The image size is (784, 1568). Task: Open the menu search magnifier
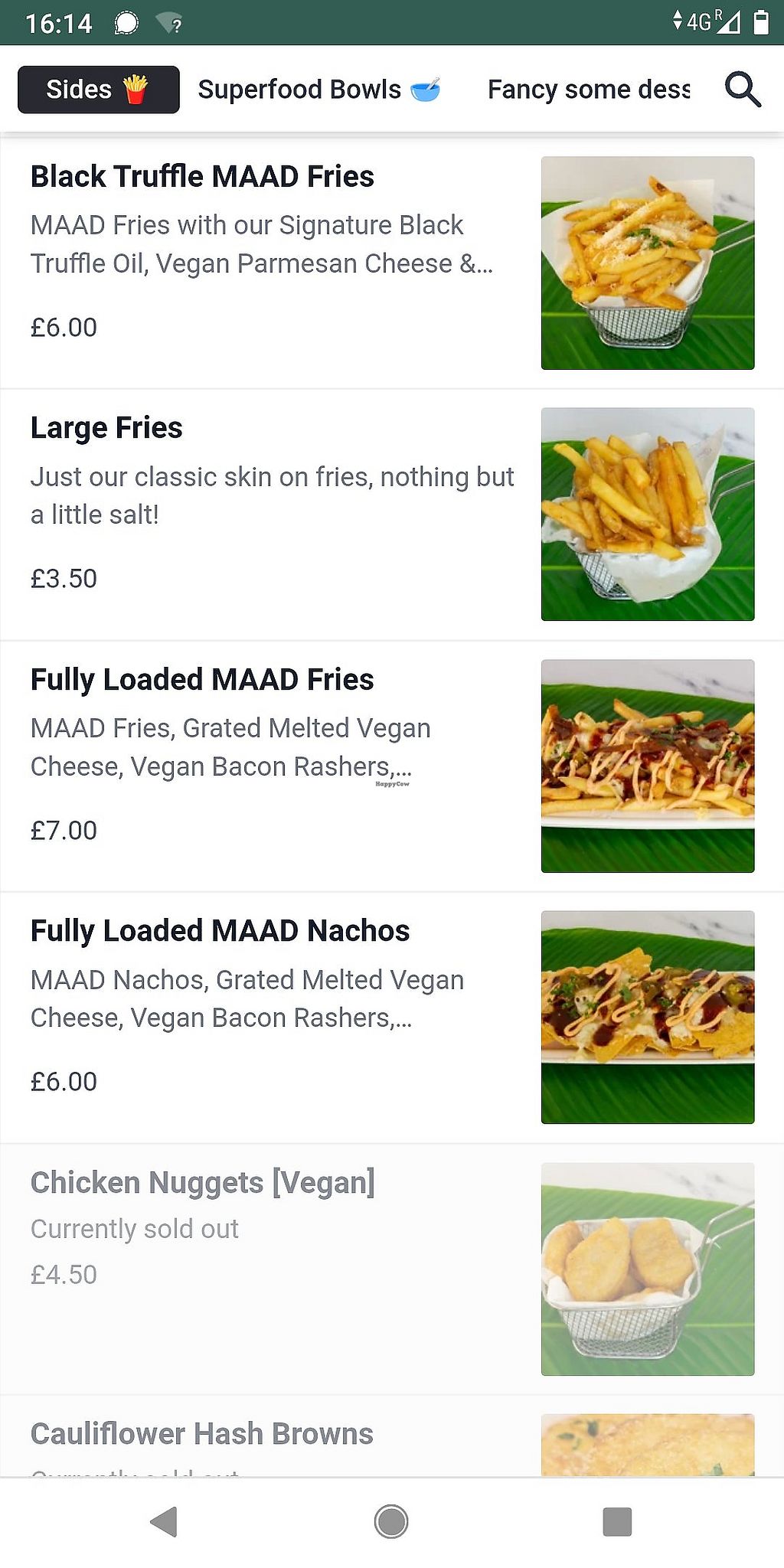[742, 90]
